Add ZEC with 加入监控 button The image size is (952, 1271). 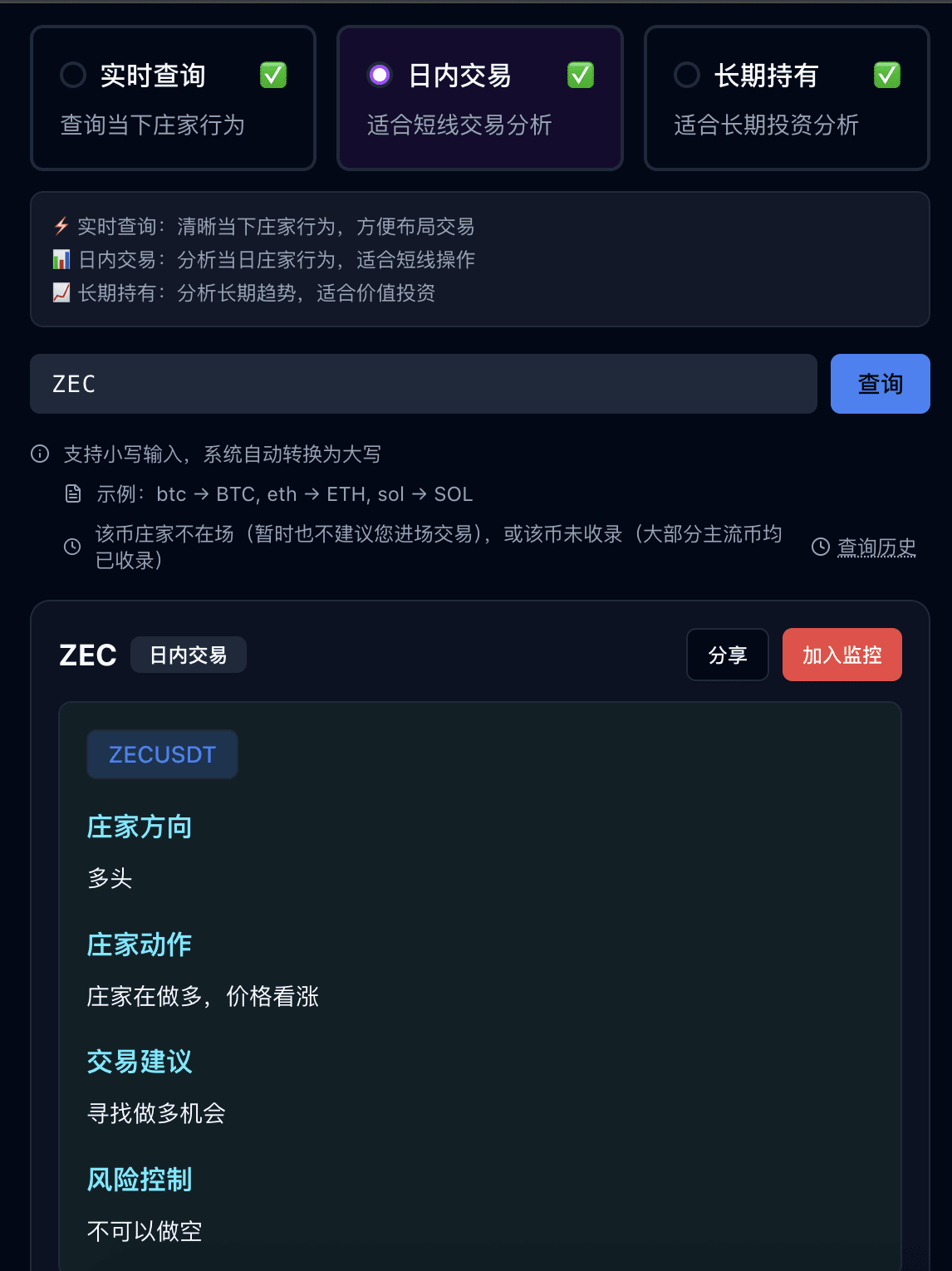[x=842, y=655]
